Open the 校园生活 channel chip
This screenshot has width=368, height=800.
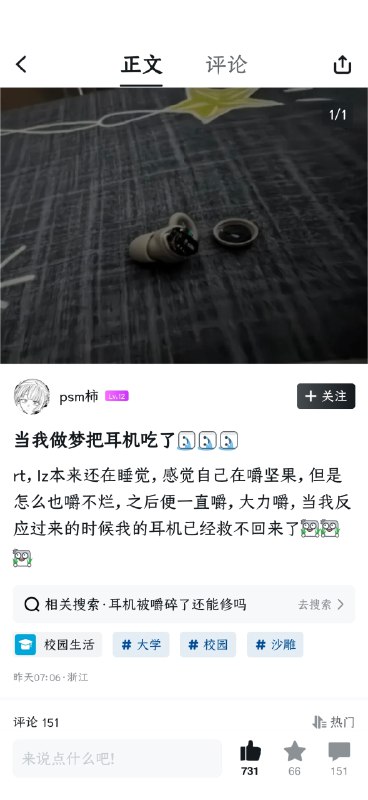click(x=58, y=645)
